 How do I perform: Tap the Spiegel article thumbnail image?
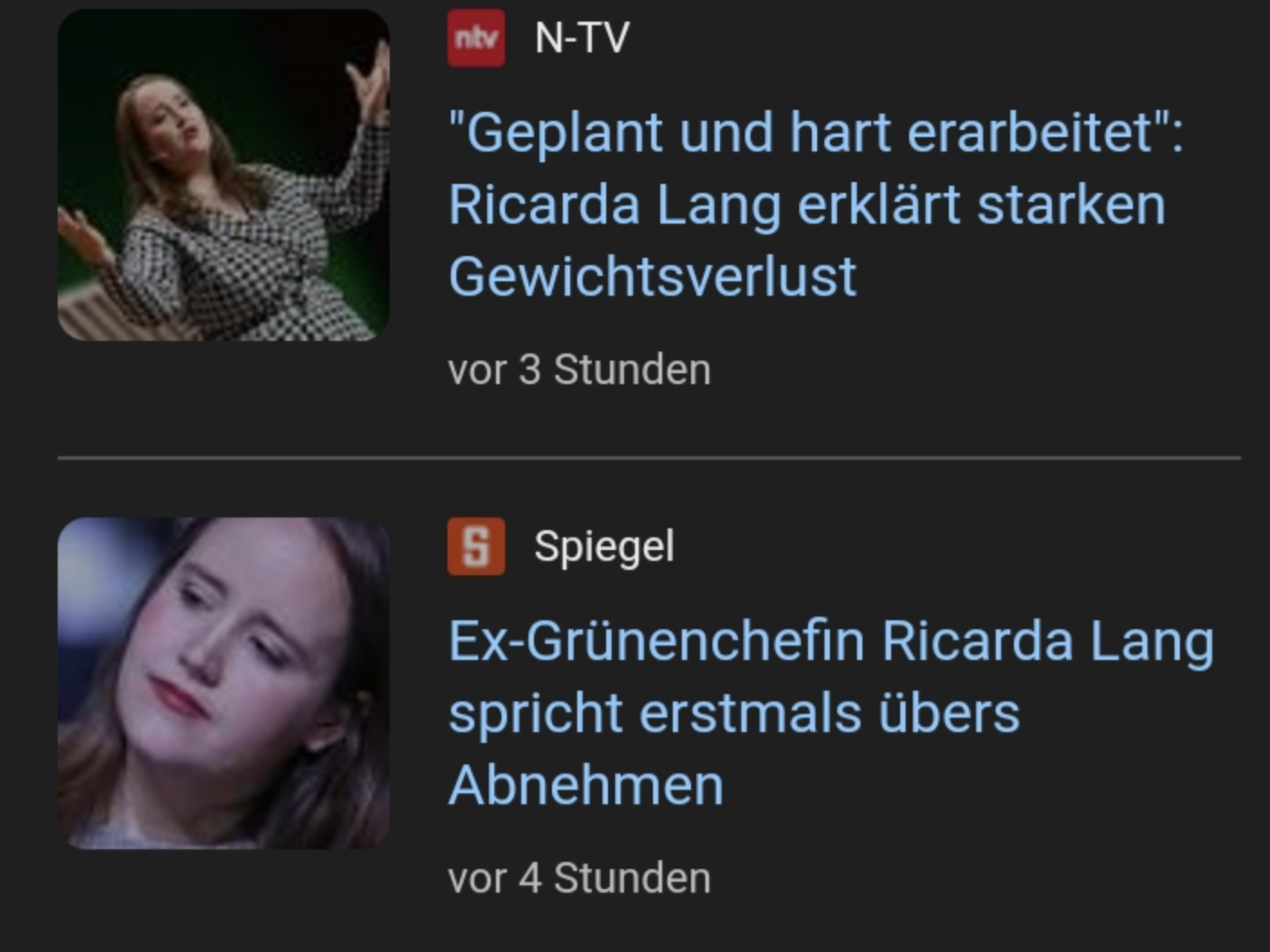[x=224, y=683]
